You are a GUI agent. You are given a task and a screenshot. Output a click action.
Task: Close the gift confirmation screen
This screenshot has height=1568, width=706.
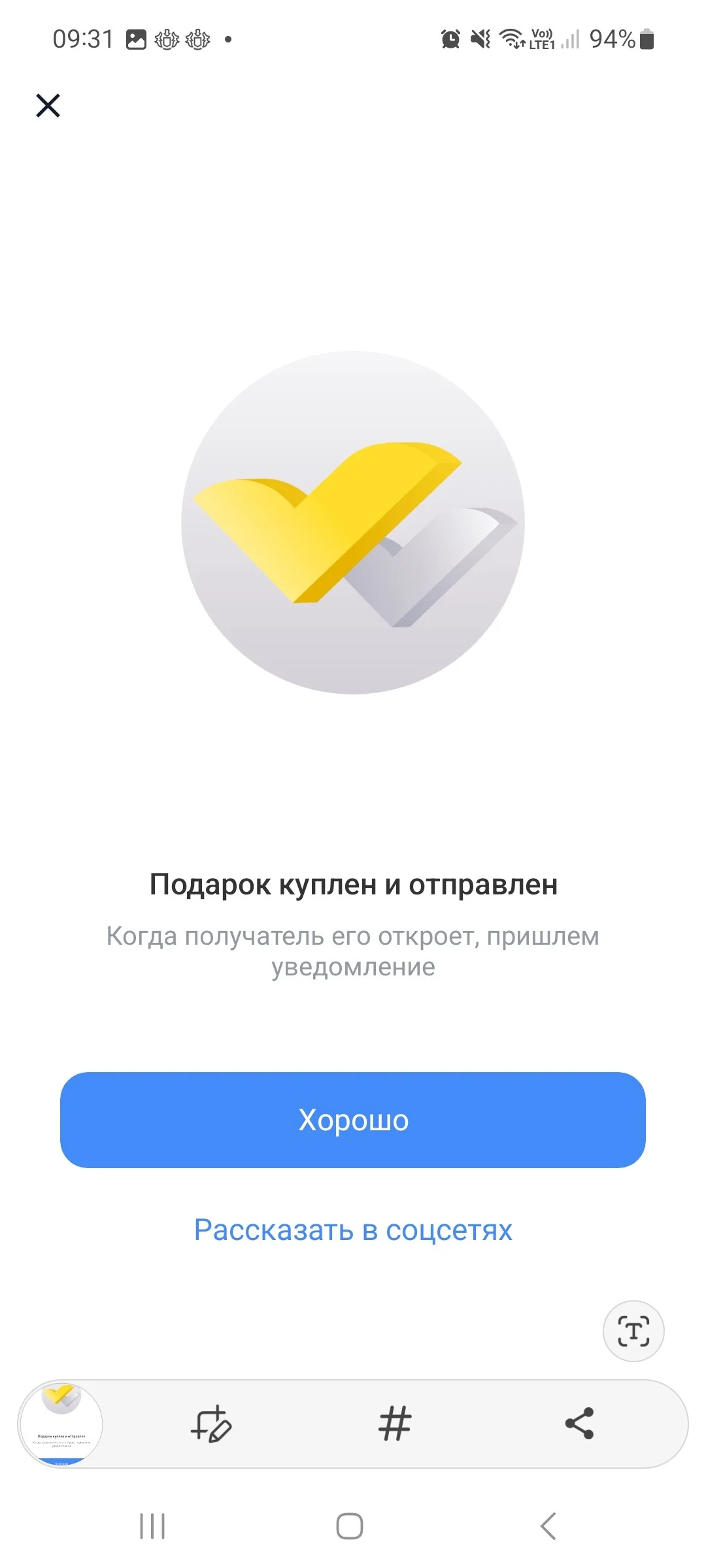pos(48,105)
